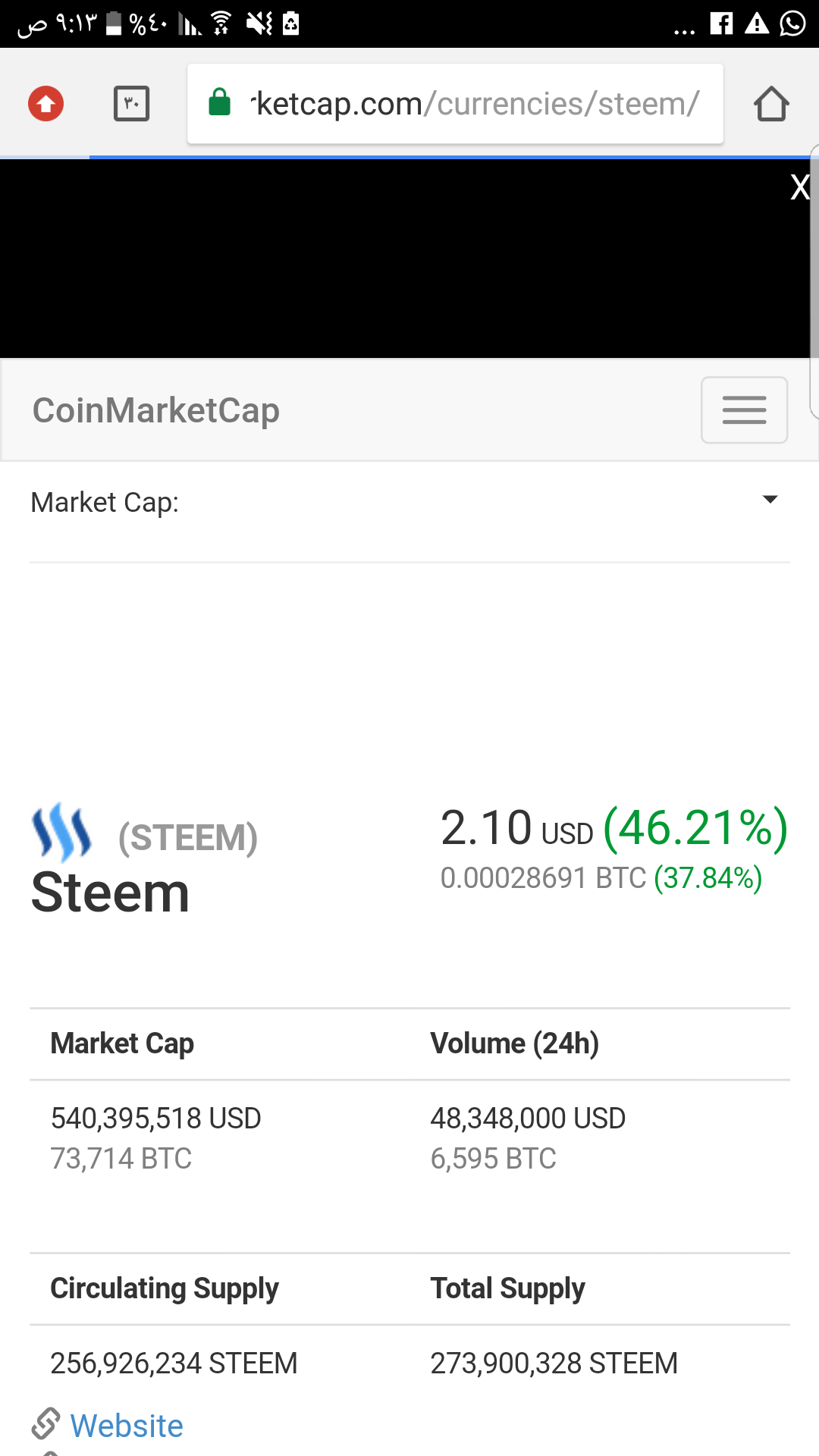Tap the URL address bar
The width and height of the screenshot is (819, 1456).
click(x=455, y=104)
